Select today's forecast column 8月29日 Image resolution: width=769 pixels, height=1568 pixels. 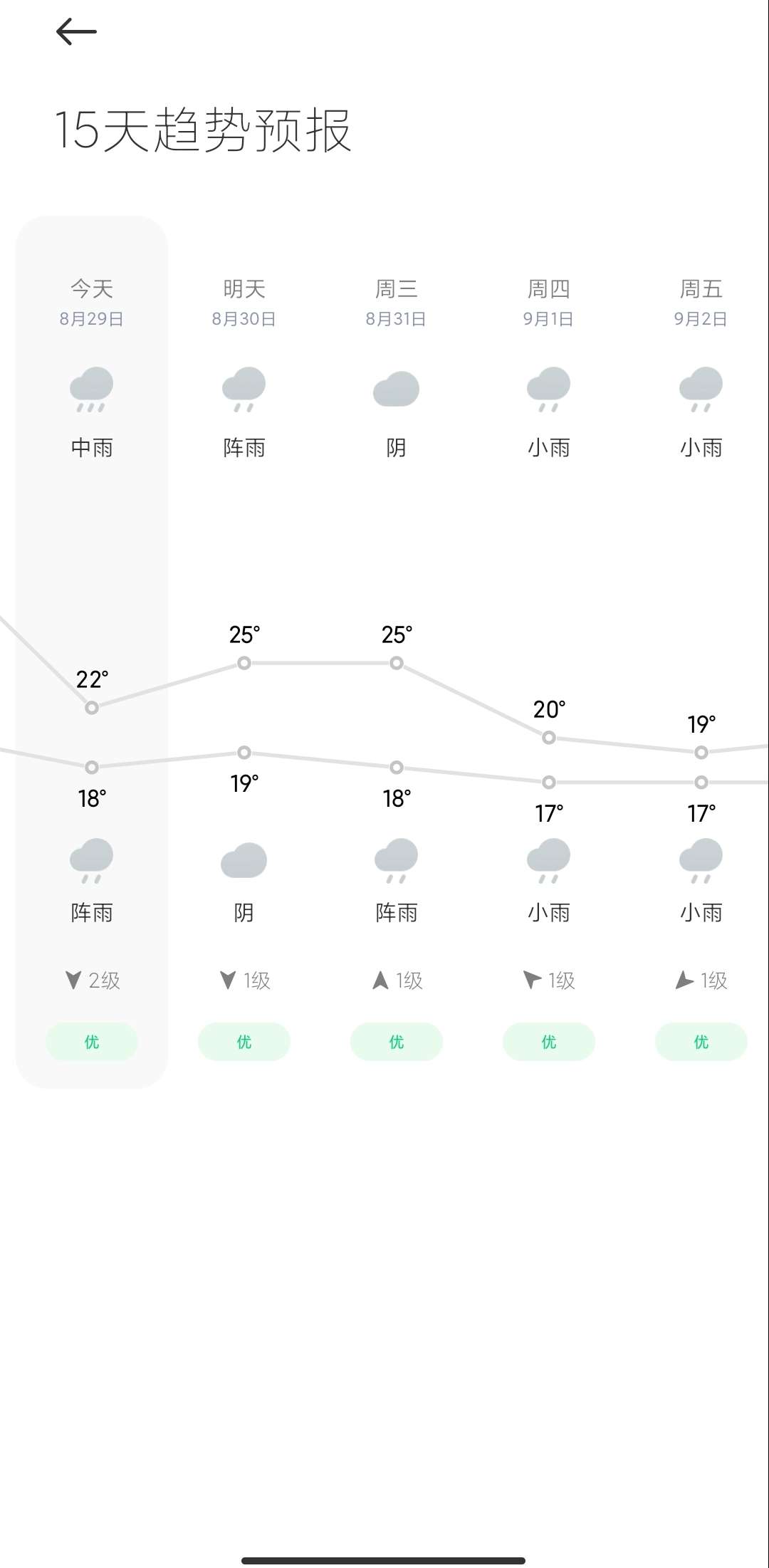92,652
